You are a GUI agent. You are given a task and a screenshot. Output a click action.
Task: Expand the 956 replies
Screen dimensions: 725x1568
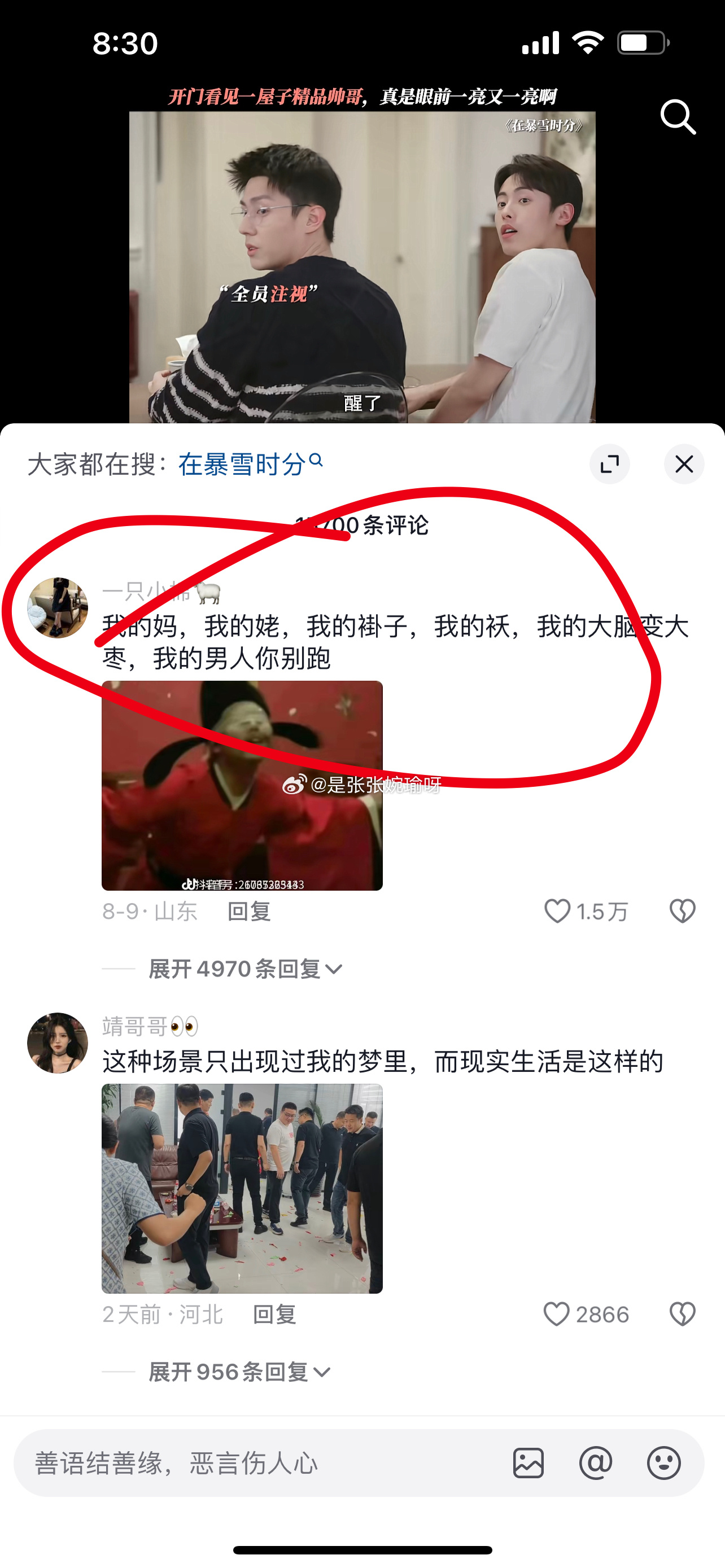point(239,1372)
